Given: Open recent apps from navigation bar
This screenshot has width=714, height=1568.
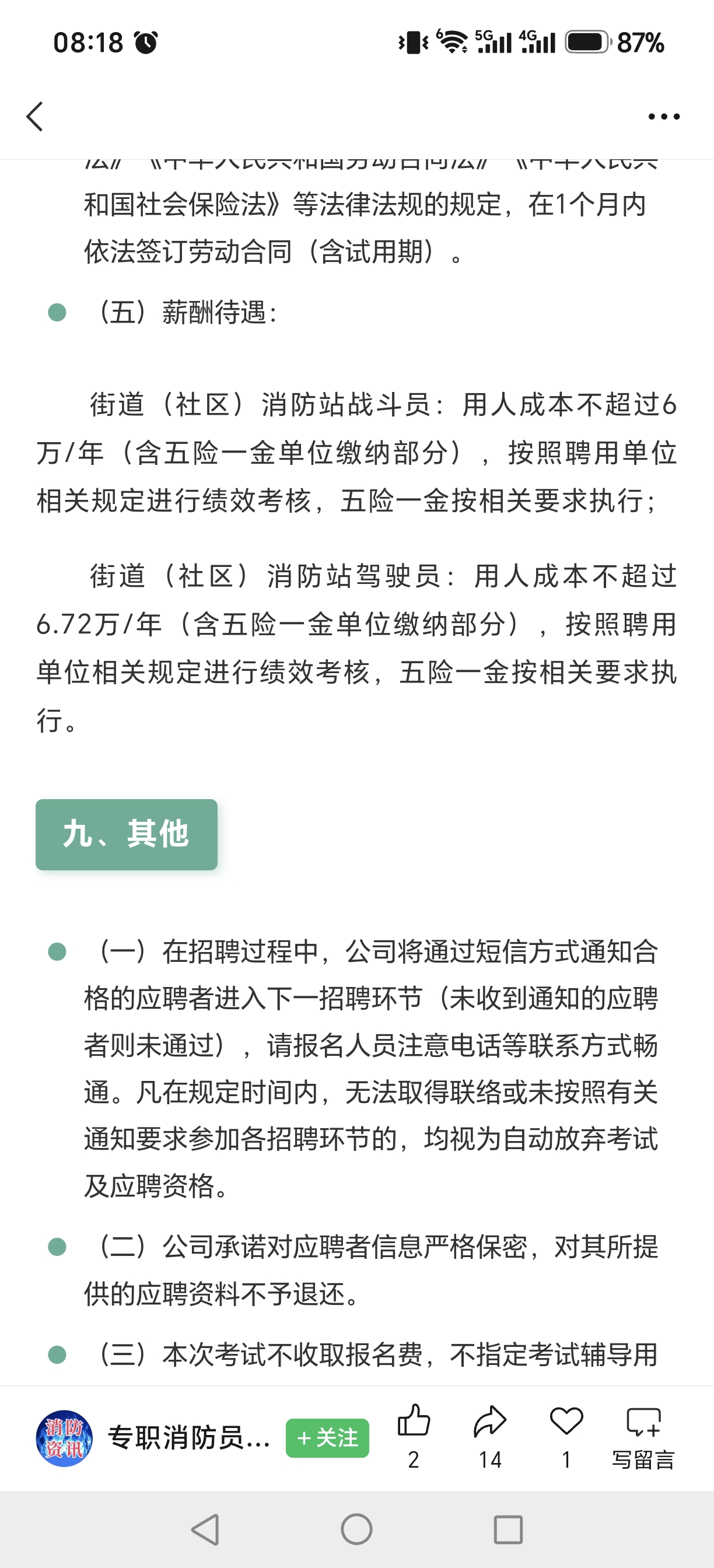Looking at the screenshot, I should click(508, 1529).
